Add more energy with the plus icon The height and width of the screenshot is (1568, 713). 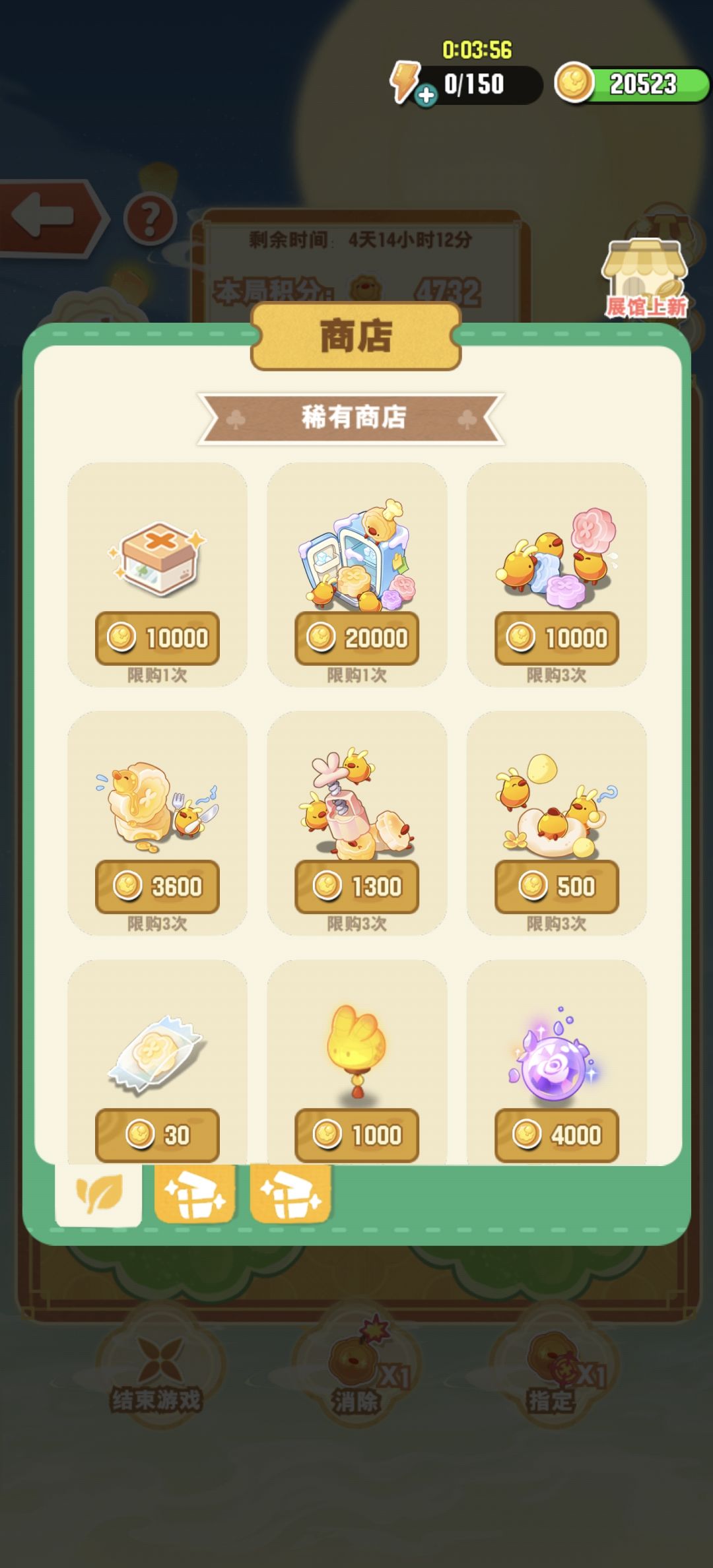tap(426, 95)
